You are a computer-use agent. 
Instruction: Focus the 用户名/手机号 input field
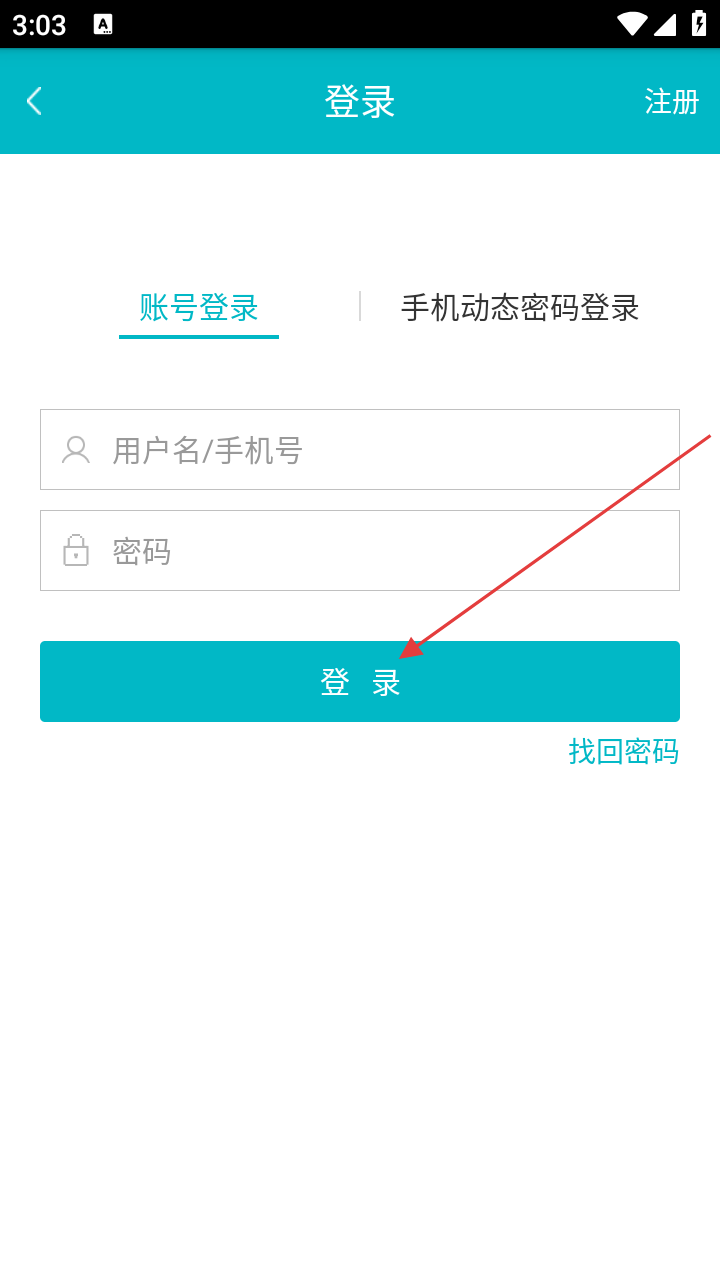point(380,450)
